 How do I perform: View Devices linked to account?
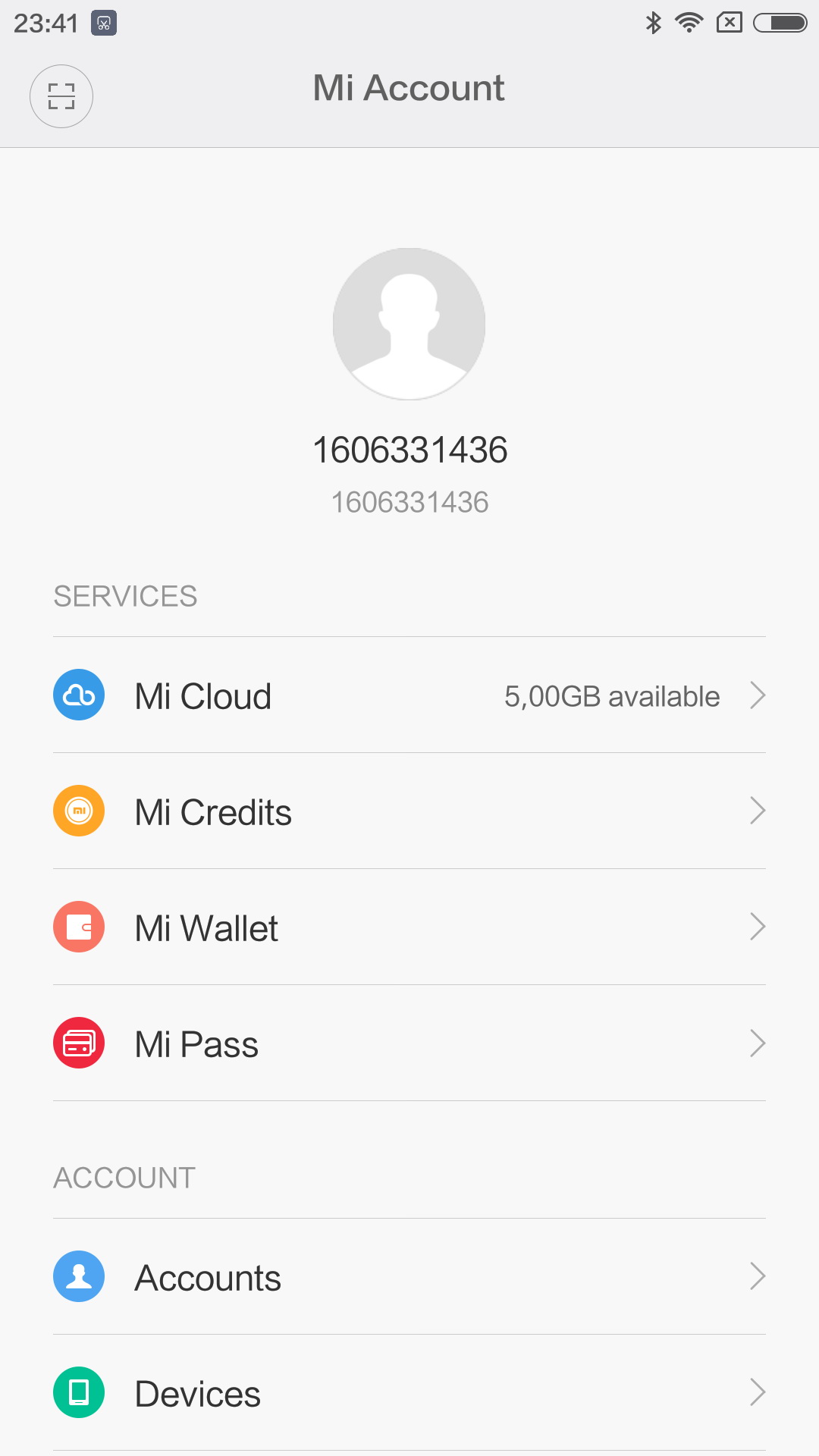[409, 1393]
